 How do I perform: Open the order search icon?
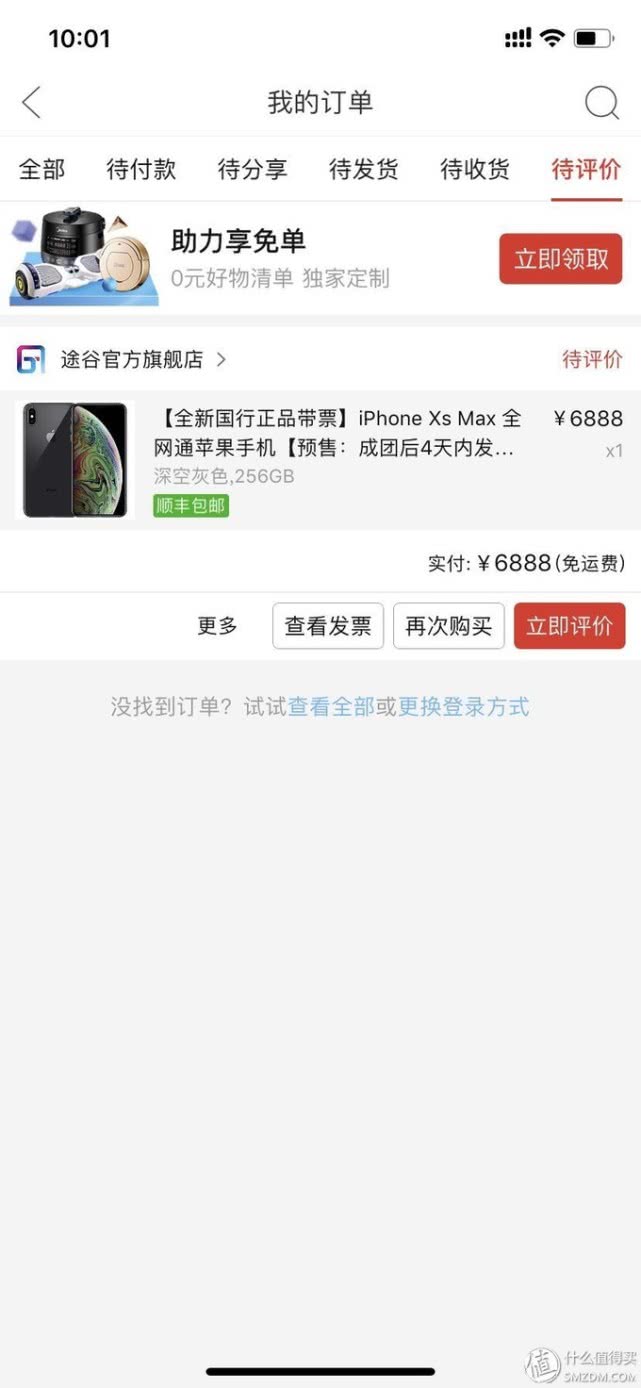point(601,102)
